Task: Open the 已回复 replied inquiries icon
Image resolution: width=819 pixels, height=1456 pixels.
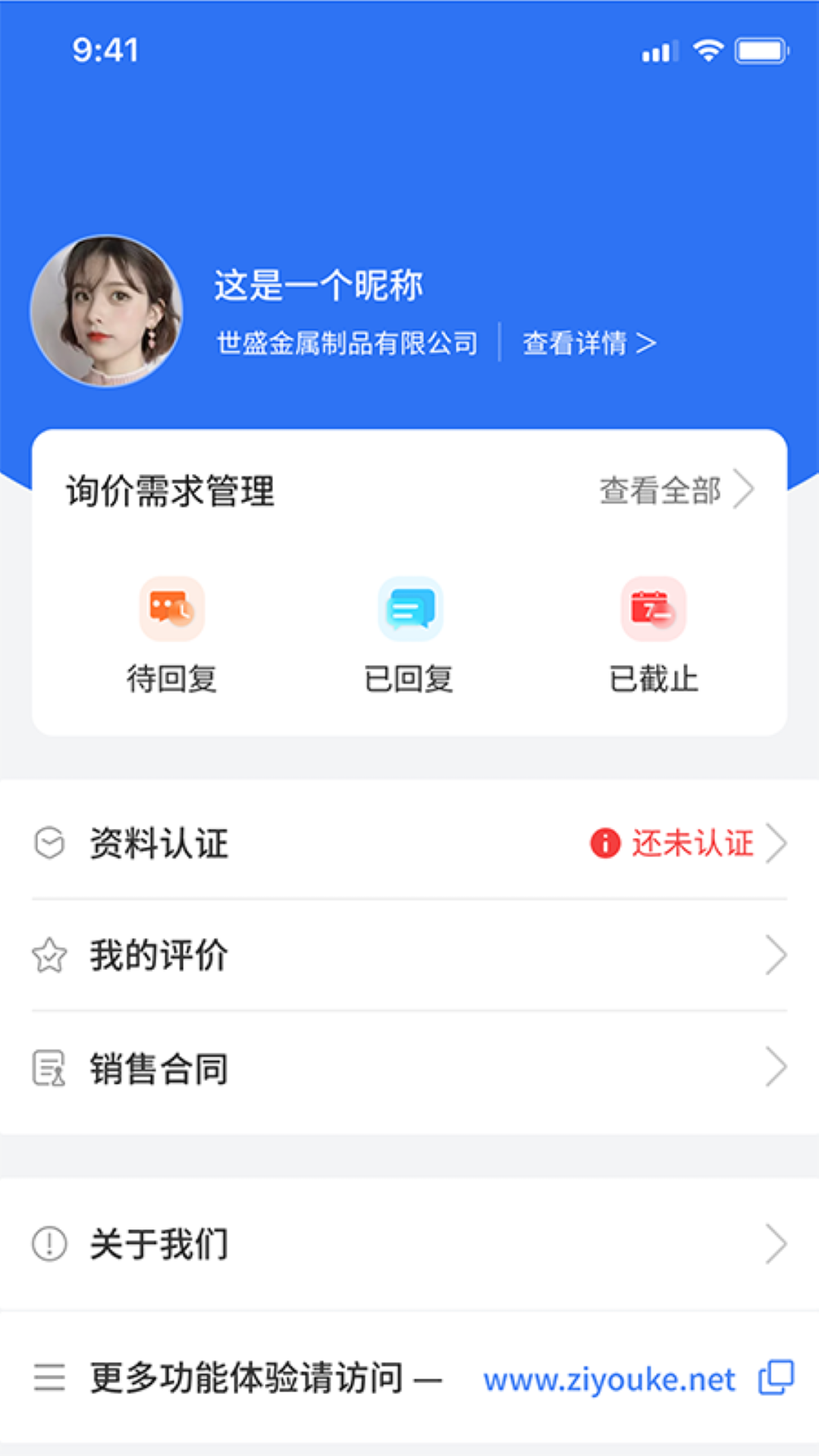Action: [409, 609]
